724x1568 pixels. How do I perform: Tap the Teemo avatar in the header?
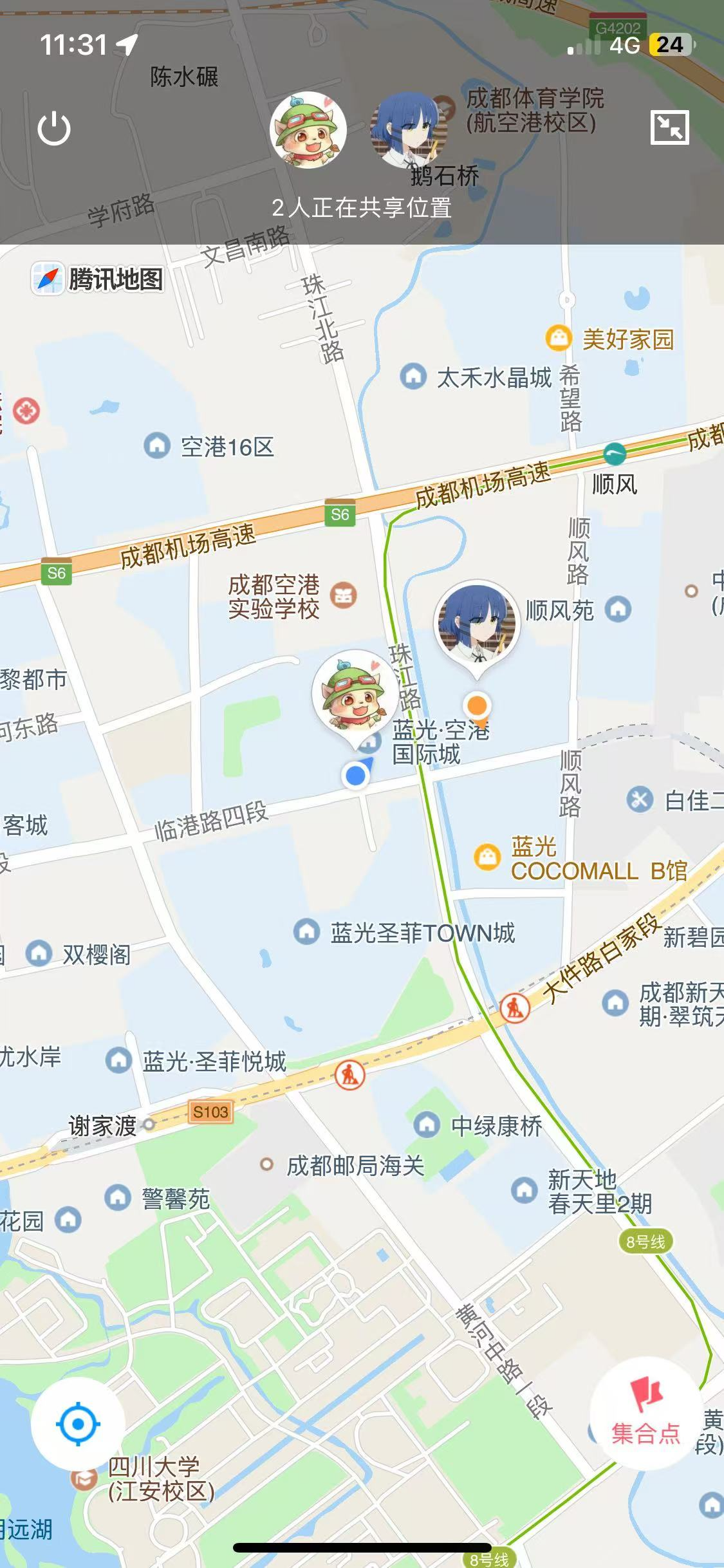(308, 130)
